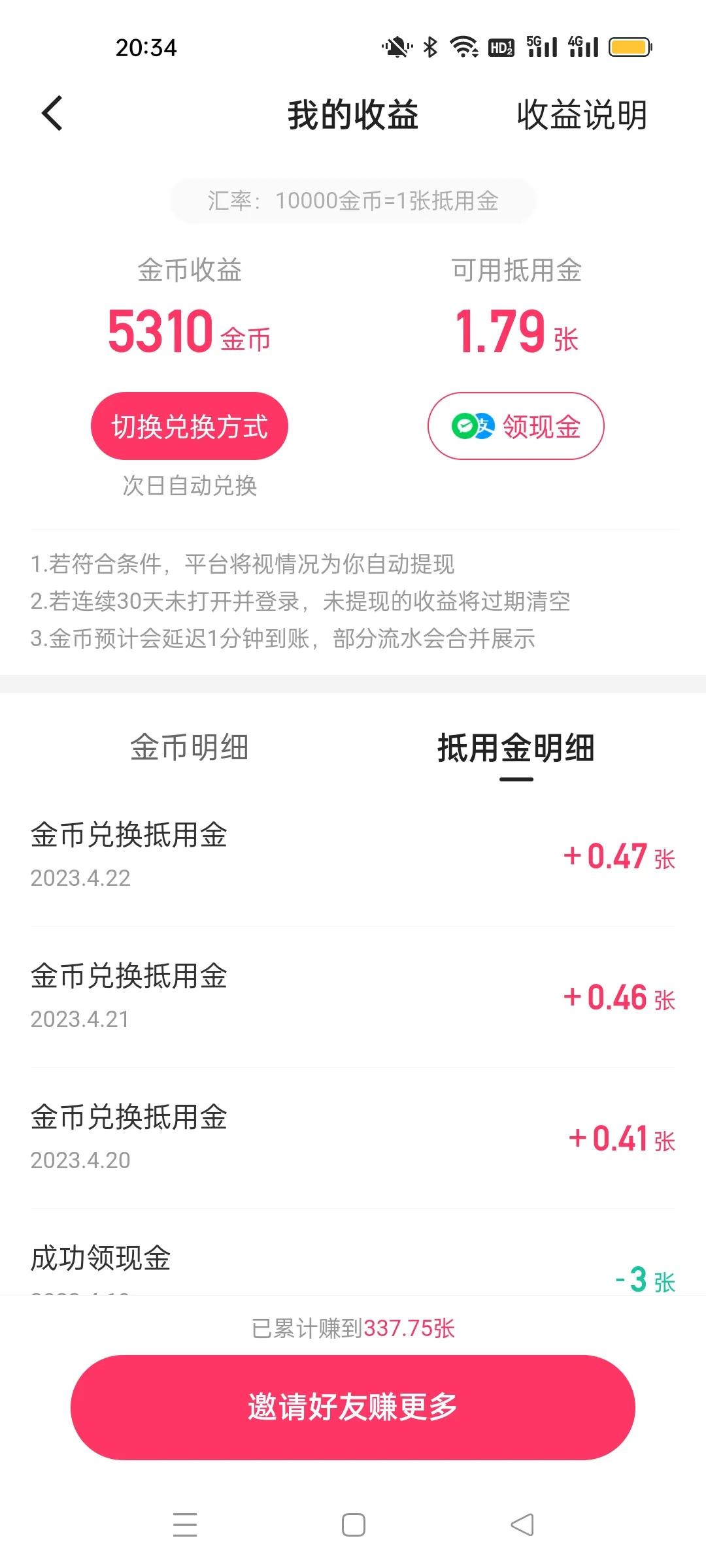Tap the cumulative 337.75张 earnings text

point(353,1328)
